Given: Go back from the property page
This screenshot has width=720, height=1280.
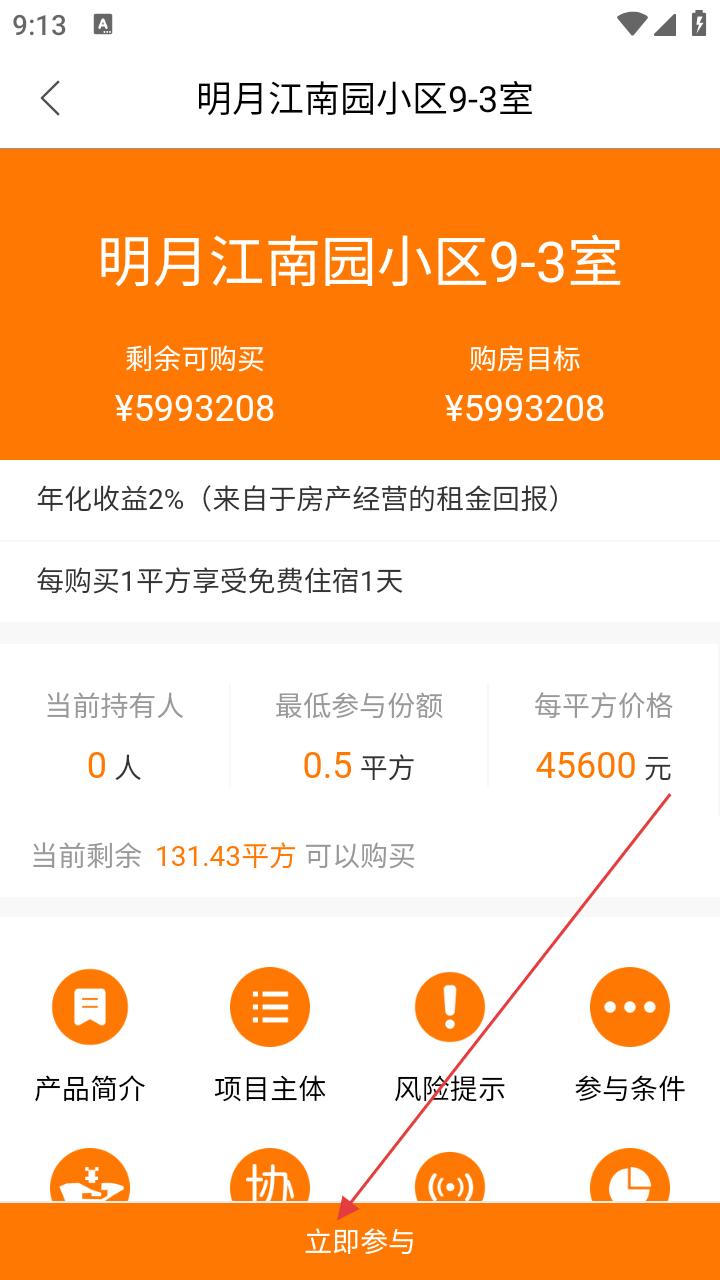Looking at the screenshot, I should [x=50, y=99].
